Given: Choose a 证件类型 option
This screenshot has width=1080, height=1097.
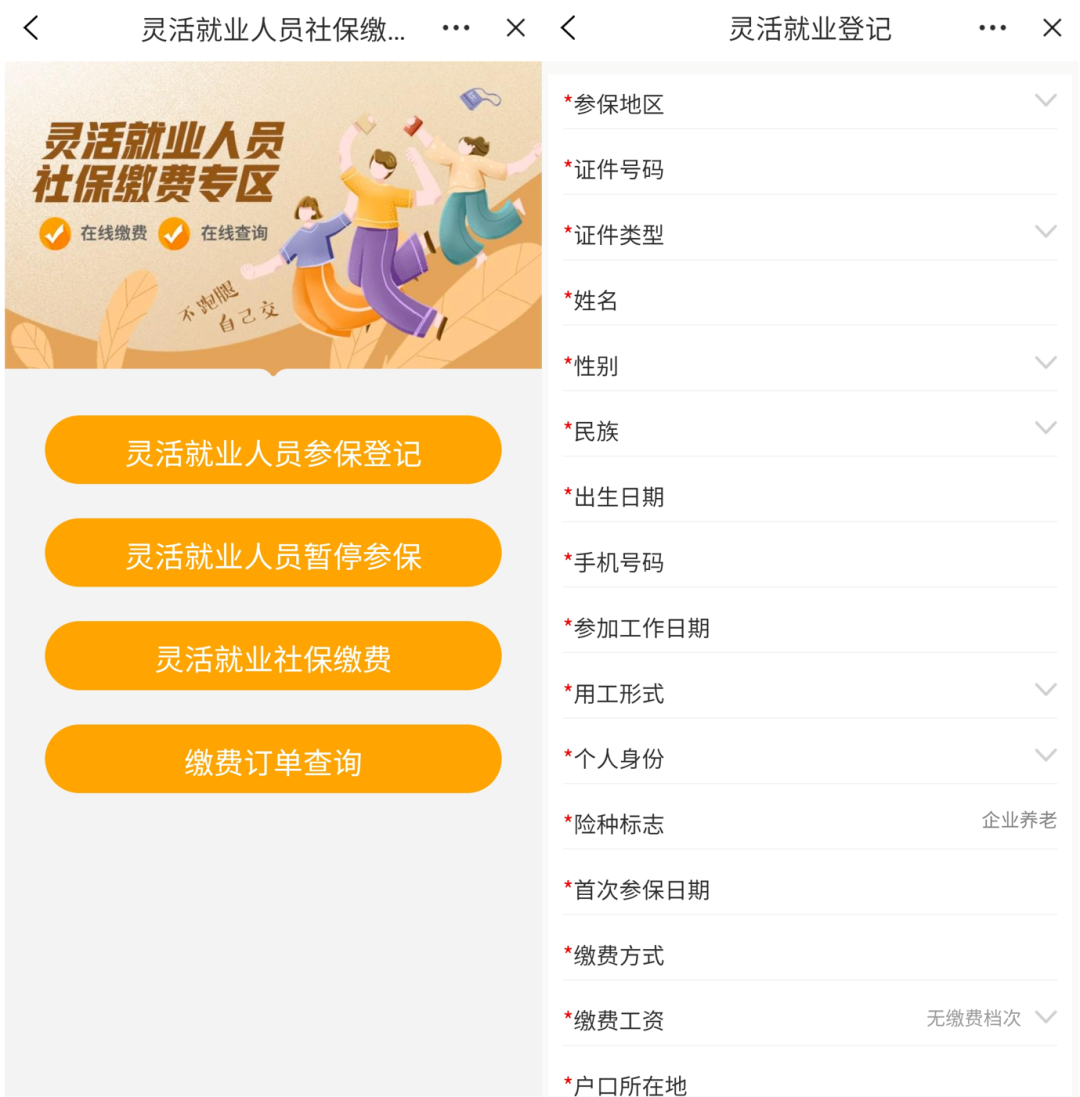Looking at the screenshot, I should [1045, 233].
